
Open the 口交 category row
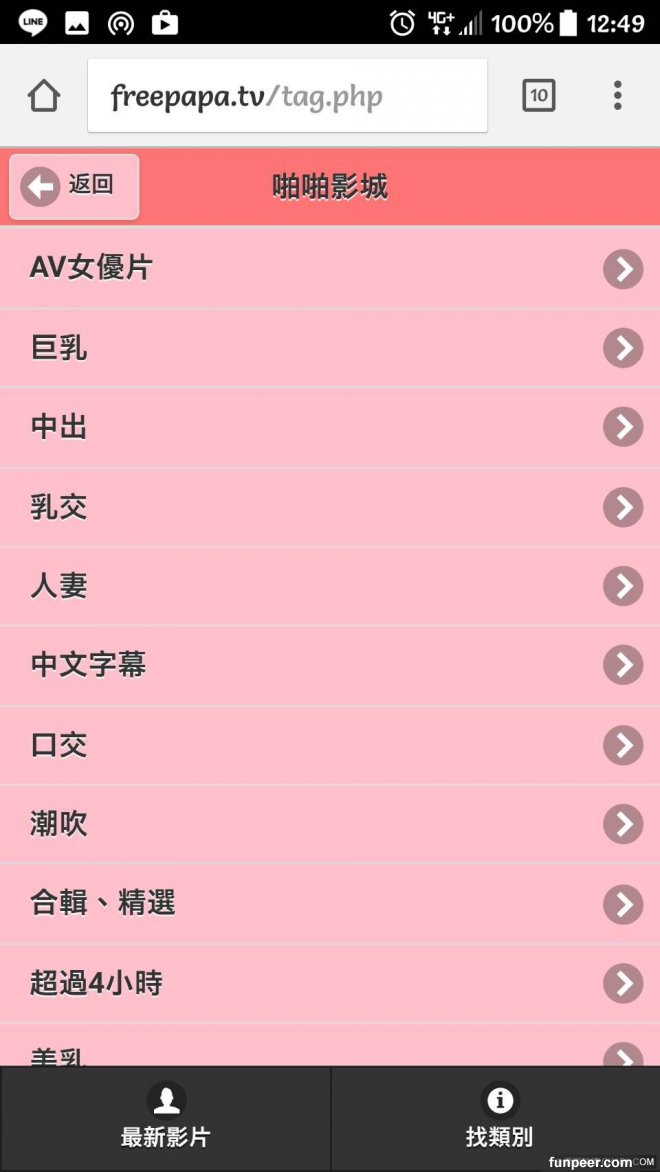pos(330,745)
